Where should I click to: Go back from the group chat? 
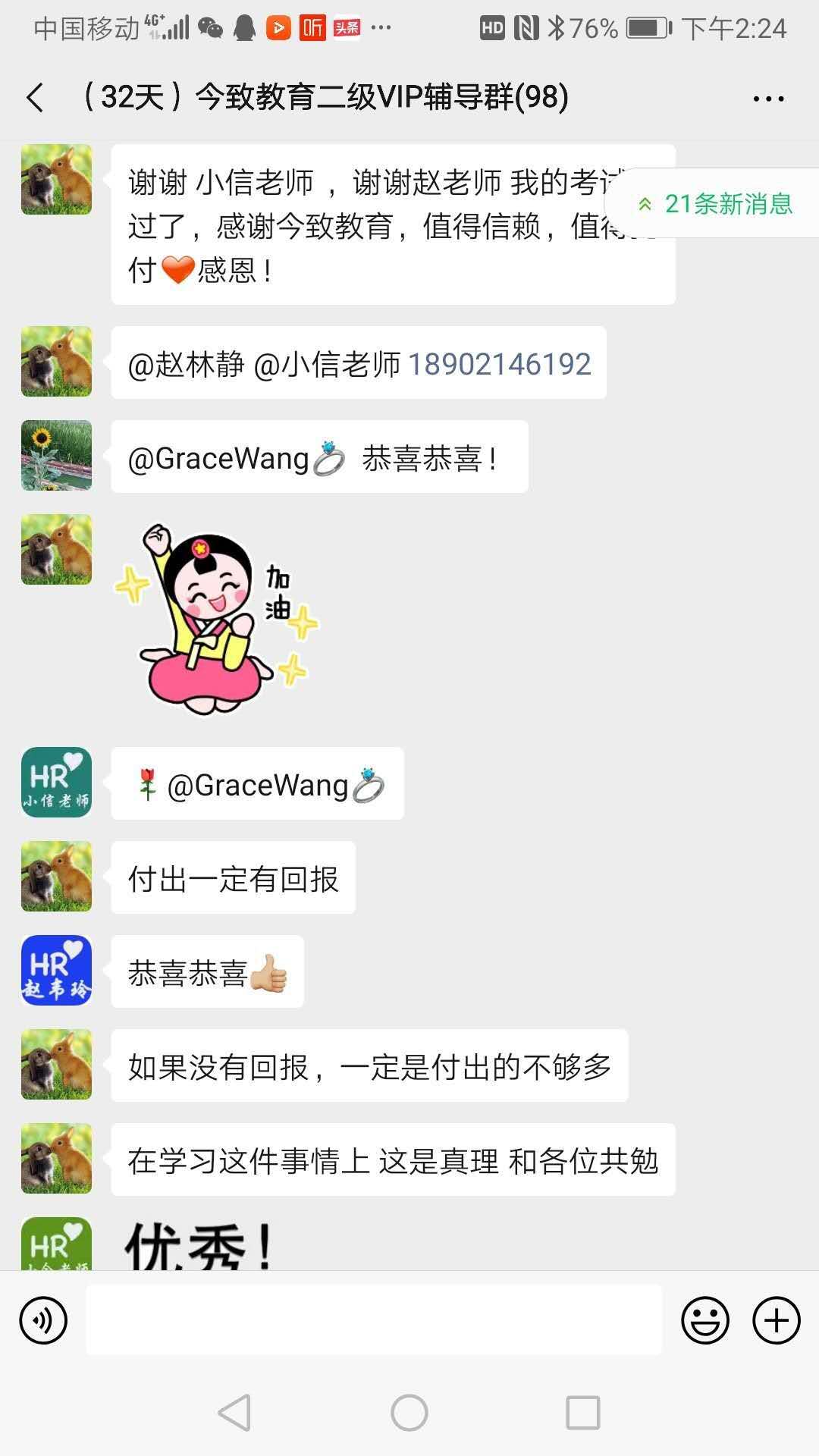coord(35,98)
